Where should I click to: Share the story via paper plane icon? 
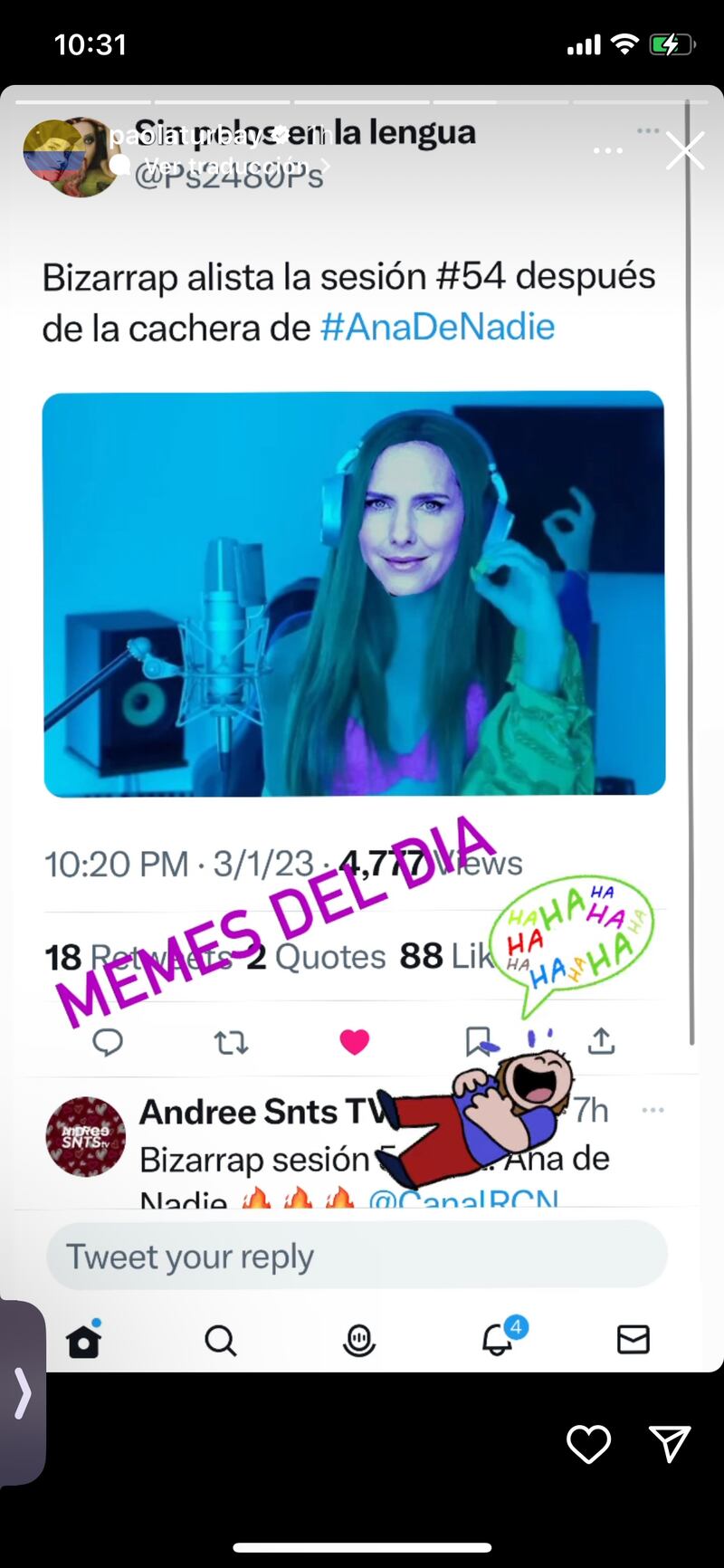(670, 1443)
